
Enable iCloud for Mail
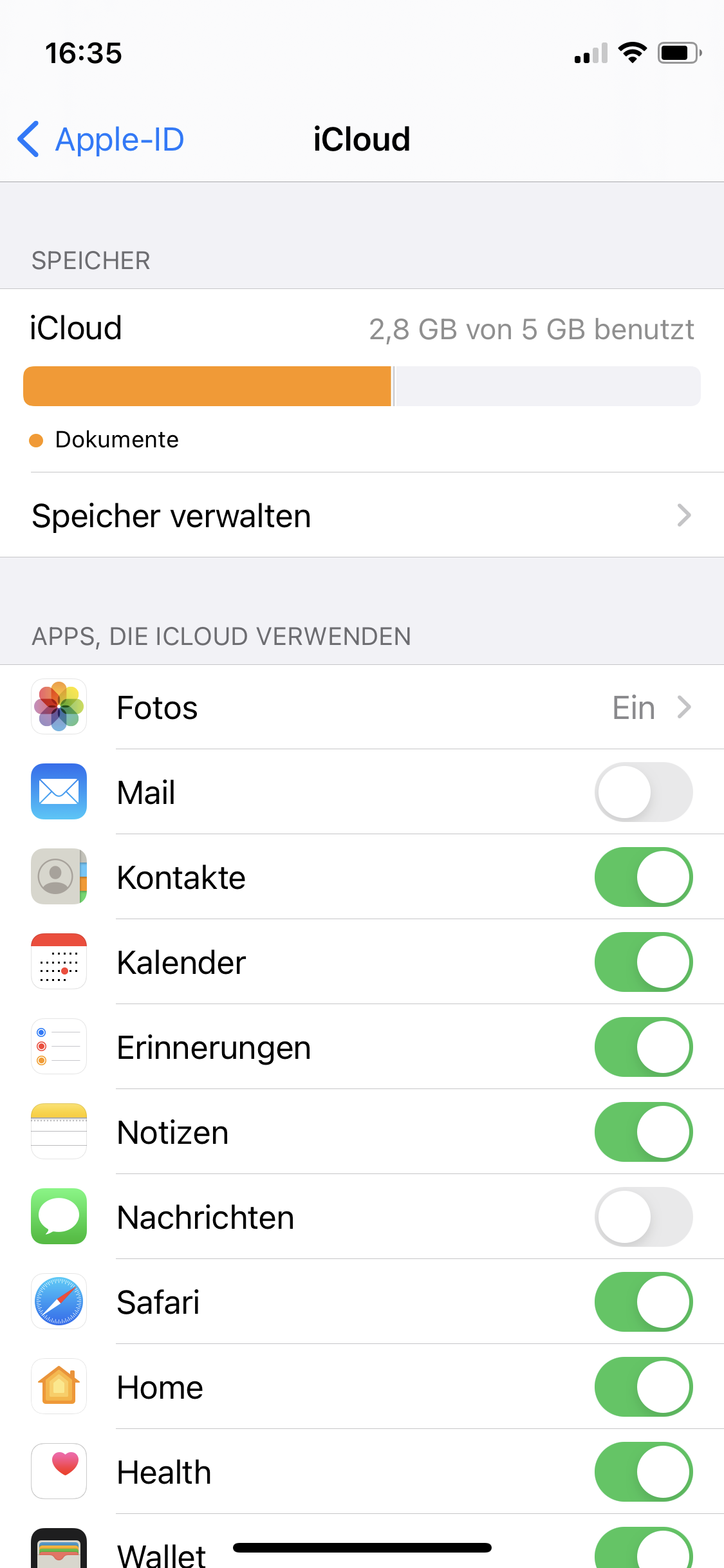643,792
